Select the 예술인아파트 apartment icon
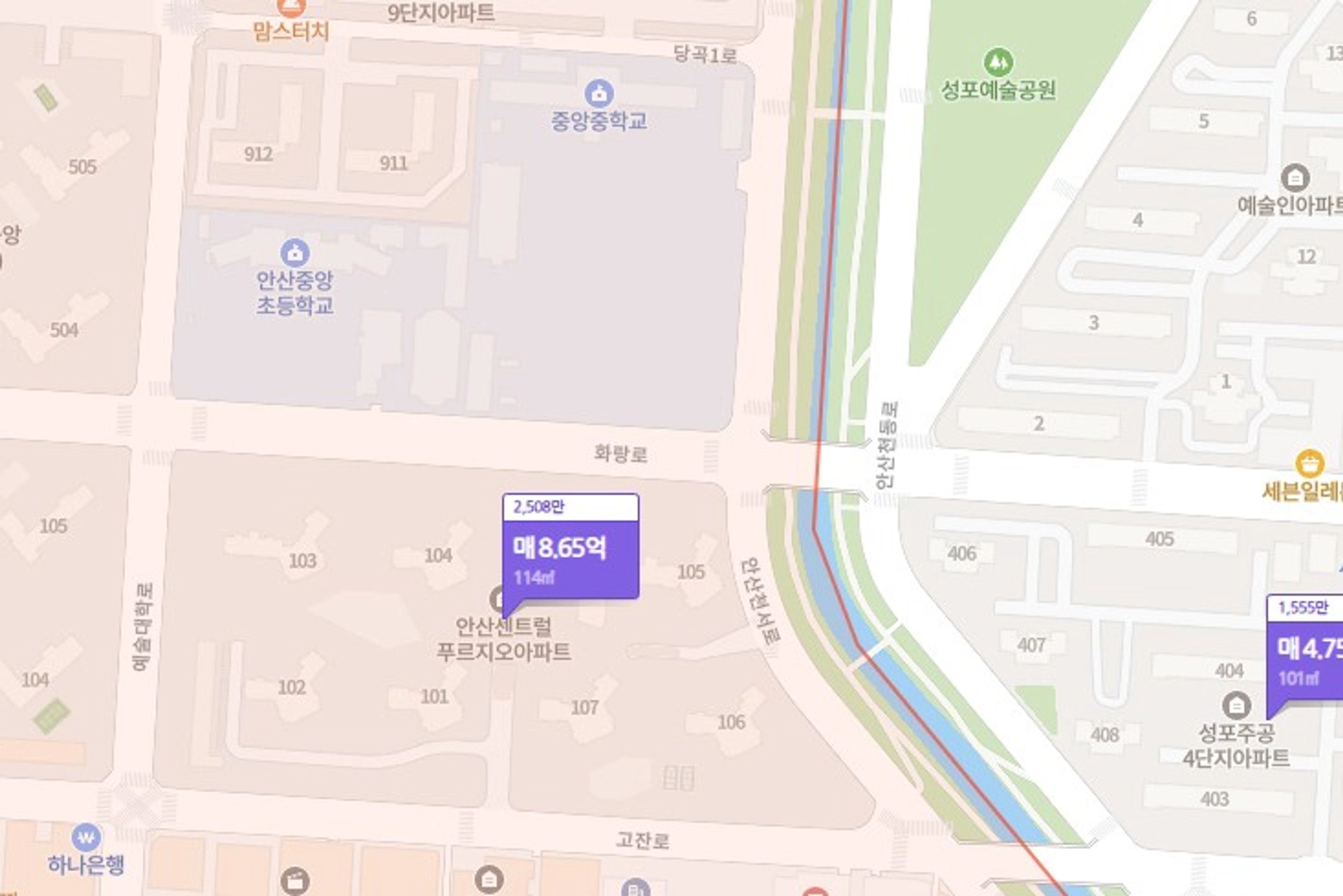The width and height of the screenshot is (1343, 896). (1295, 178)
